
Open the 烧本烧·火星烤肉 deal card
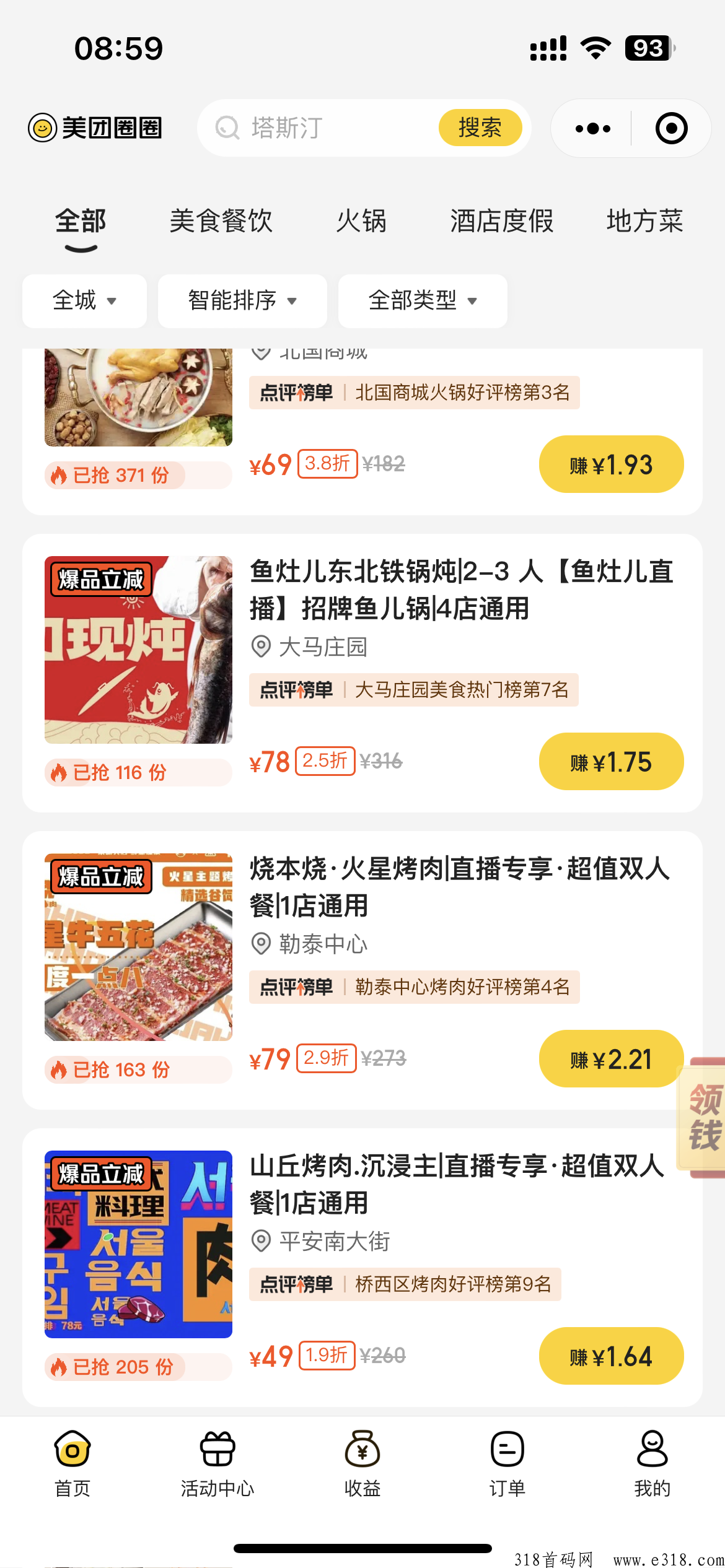click(362, 970)
